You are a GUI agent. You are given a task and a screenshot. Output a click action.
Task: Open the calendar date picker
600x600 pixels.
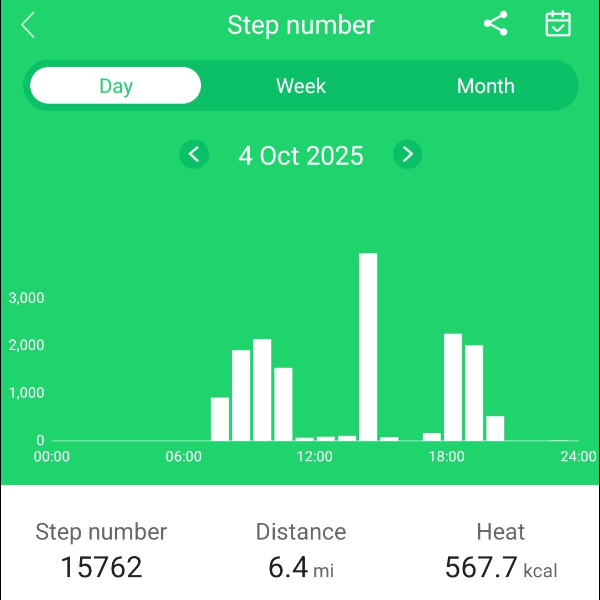(558, 24)
